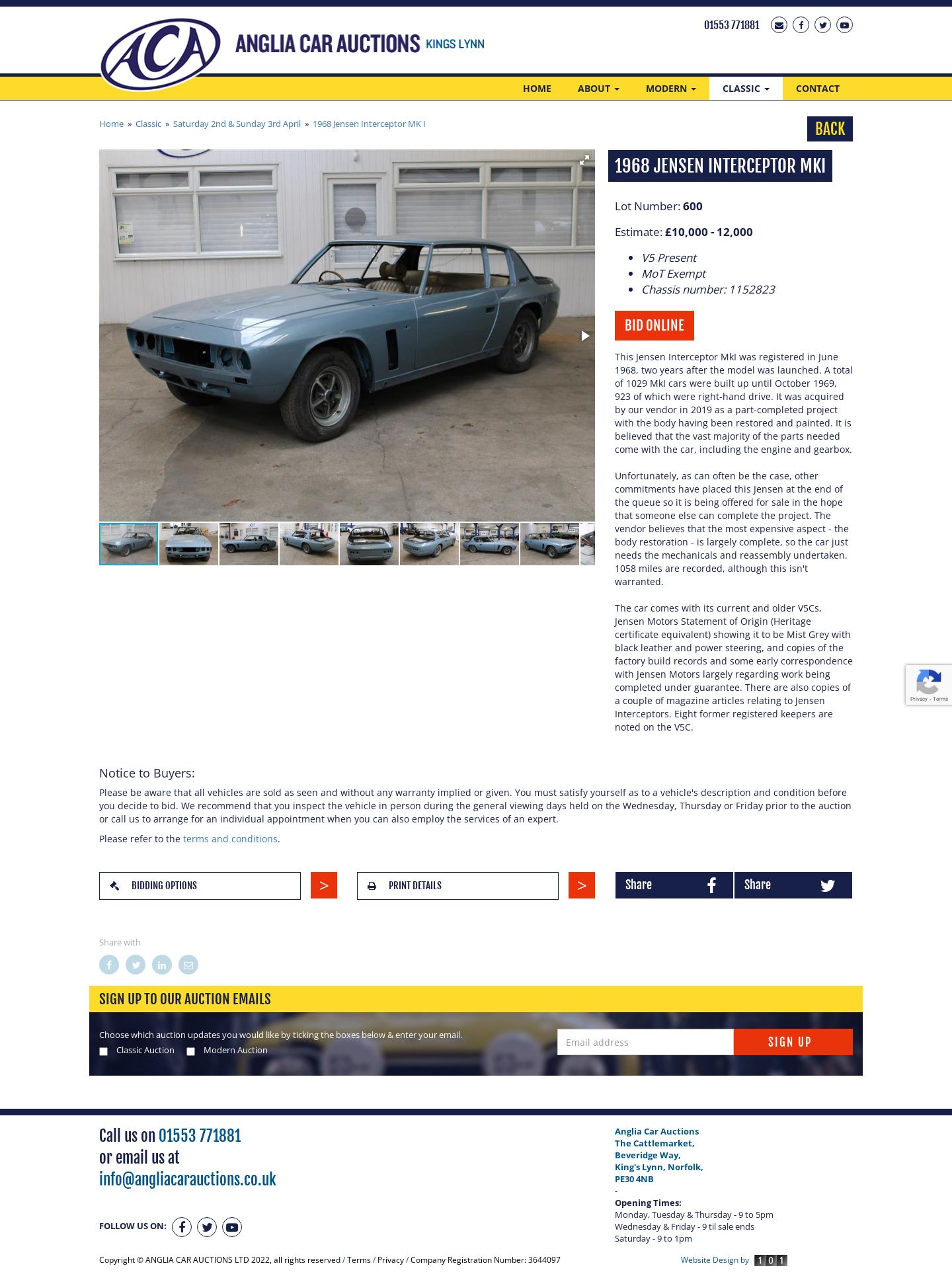
Task: Open the email icon in header
Action: click(779, 25)
